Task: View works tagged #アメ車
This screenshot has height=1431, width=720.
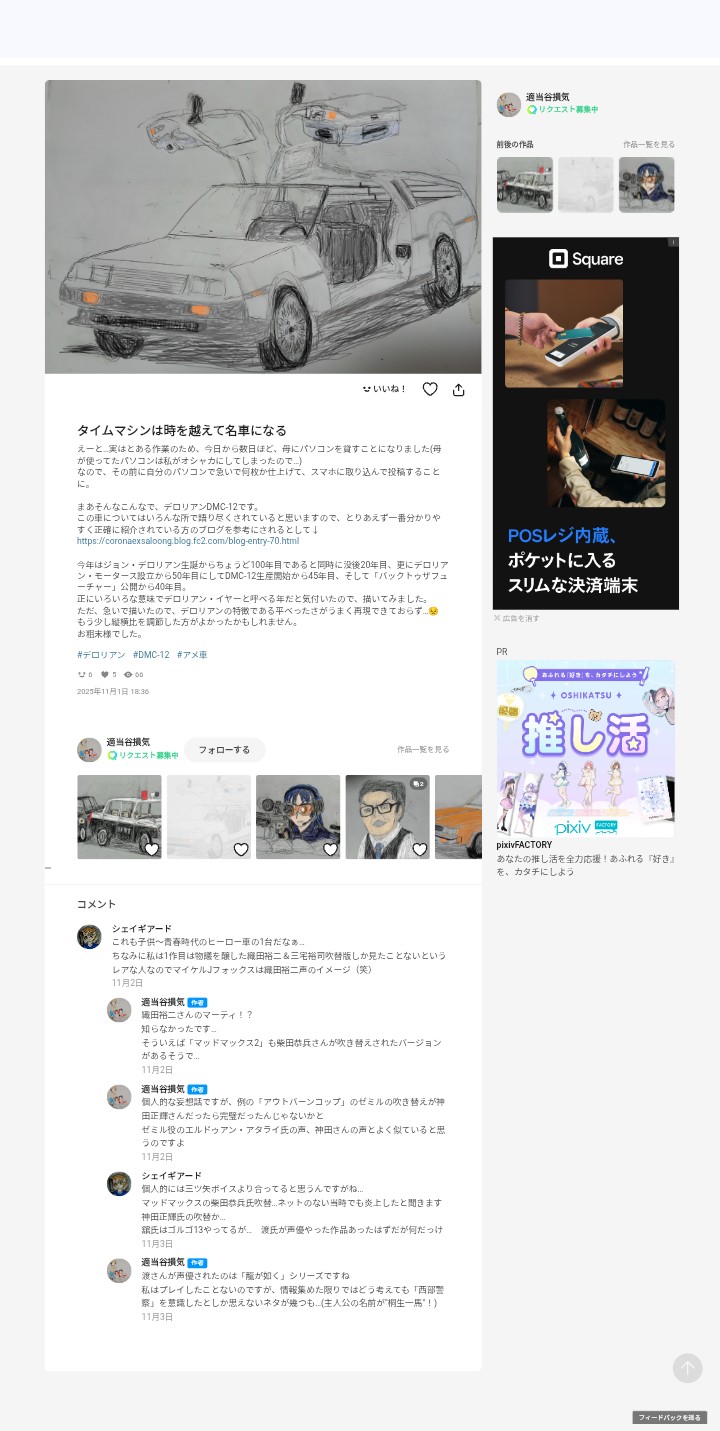Action: click(x=192, y=655)
